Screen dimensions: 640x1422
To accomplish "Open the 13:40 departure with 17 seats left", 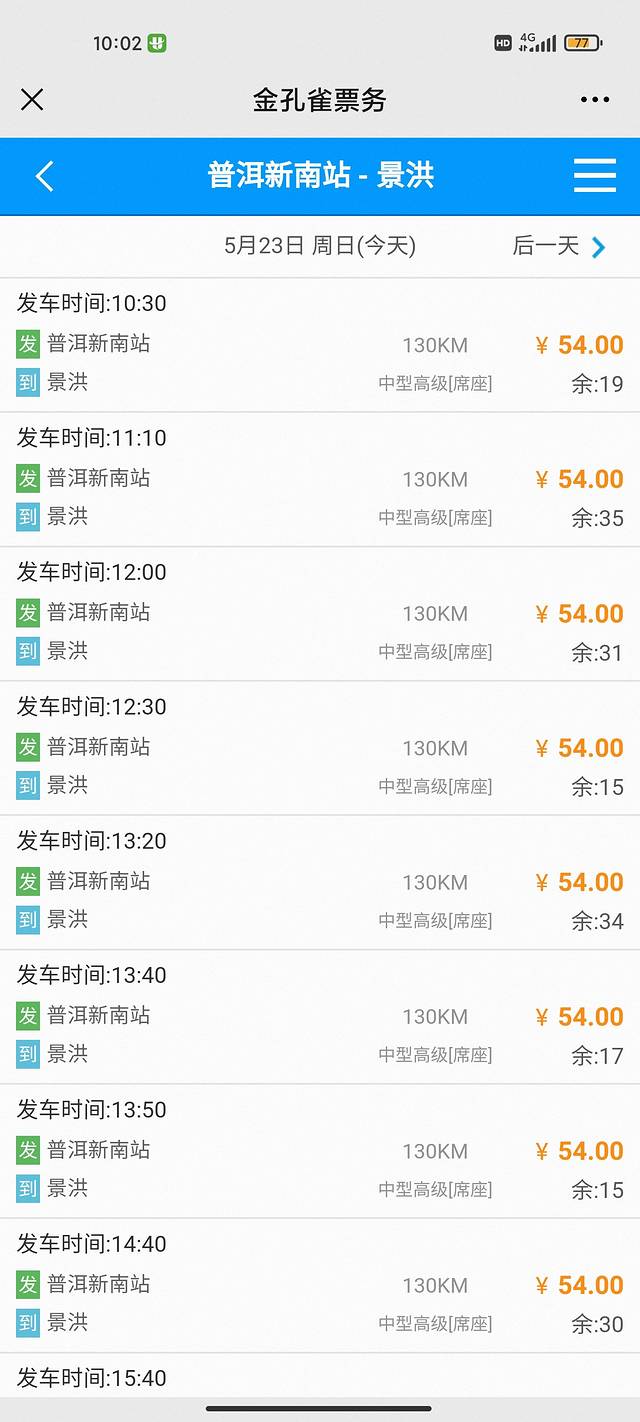I will (320, 1016).
